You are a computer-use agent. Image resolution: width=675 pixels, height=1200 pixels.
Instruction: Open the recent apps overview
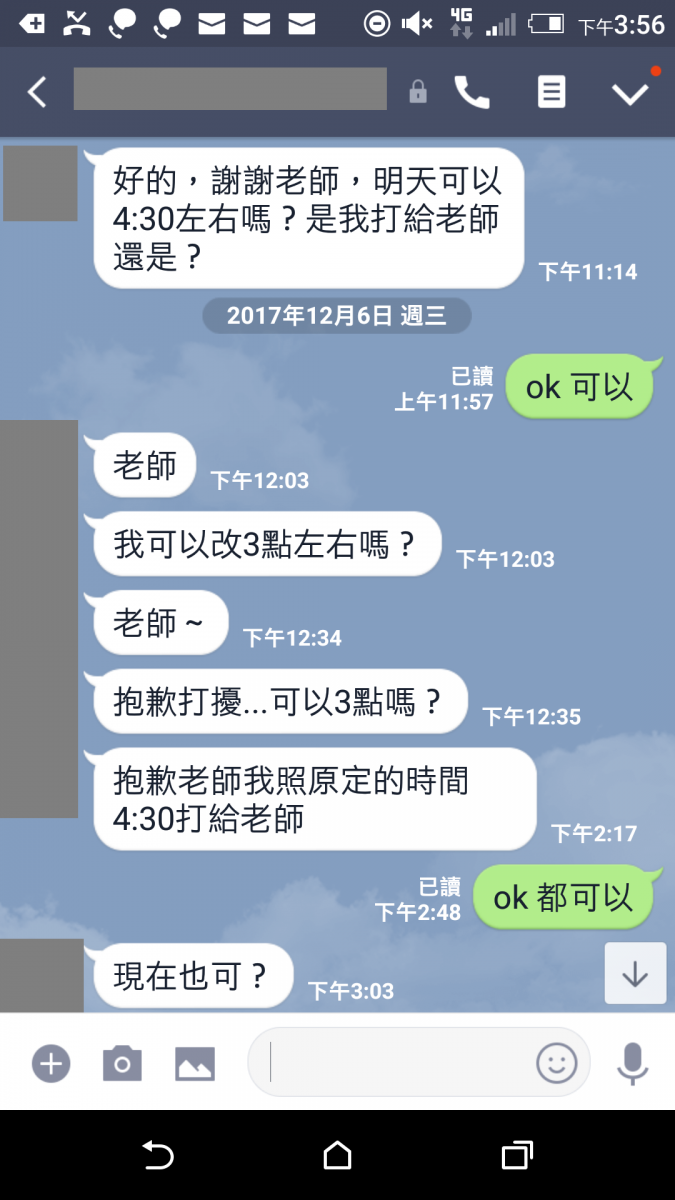(x=516, y=1156)
